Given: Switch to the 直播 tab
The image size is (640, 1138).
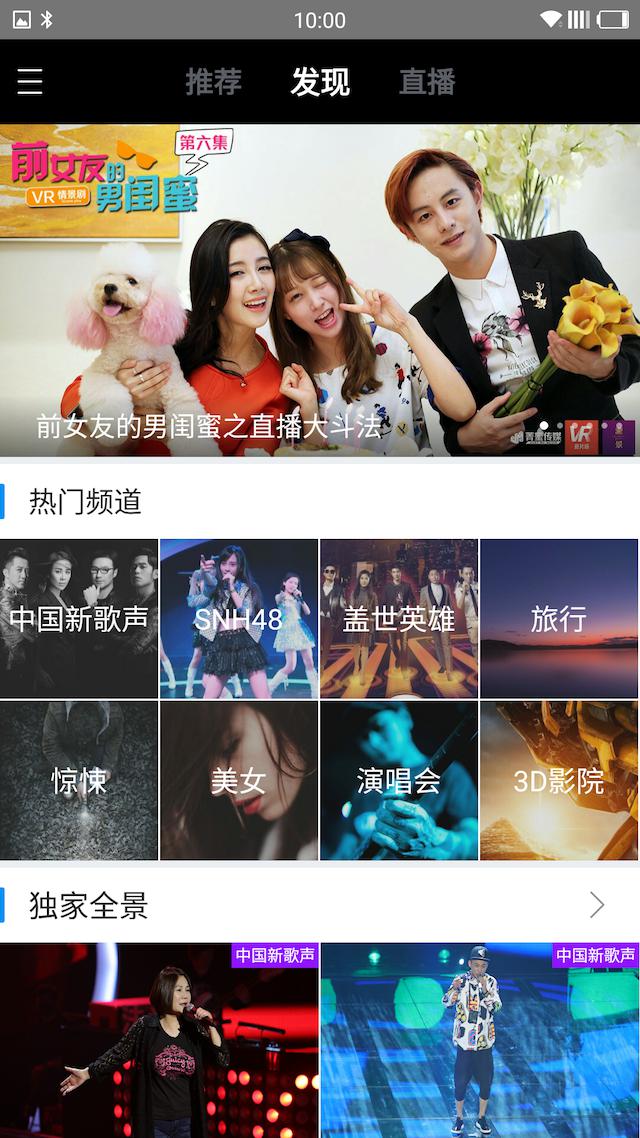Looking at the screenshot, I should 427,82.
